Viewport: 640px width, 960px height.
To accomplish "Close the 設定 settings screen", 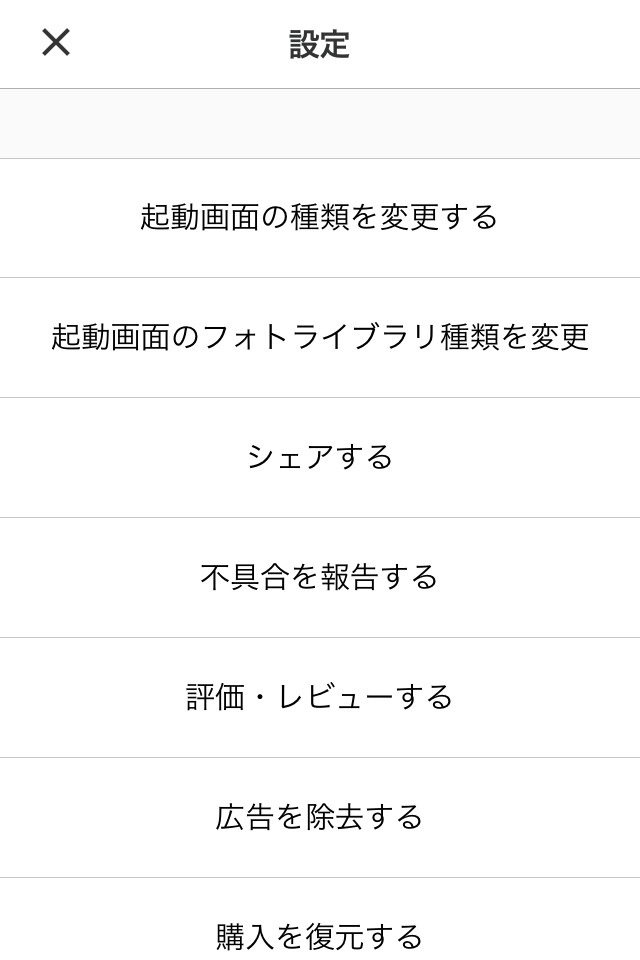I will [56, 42].
